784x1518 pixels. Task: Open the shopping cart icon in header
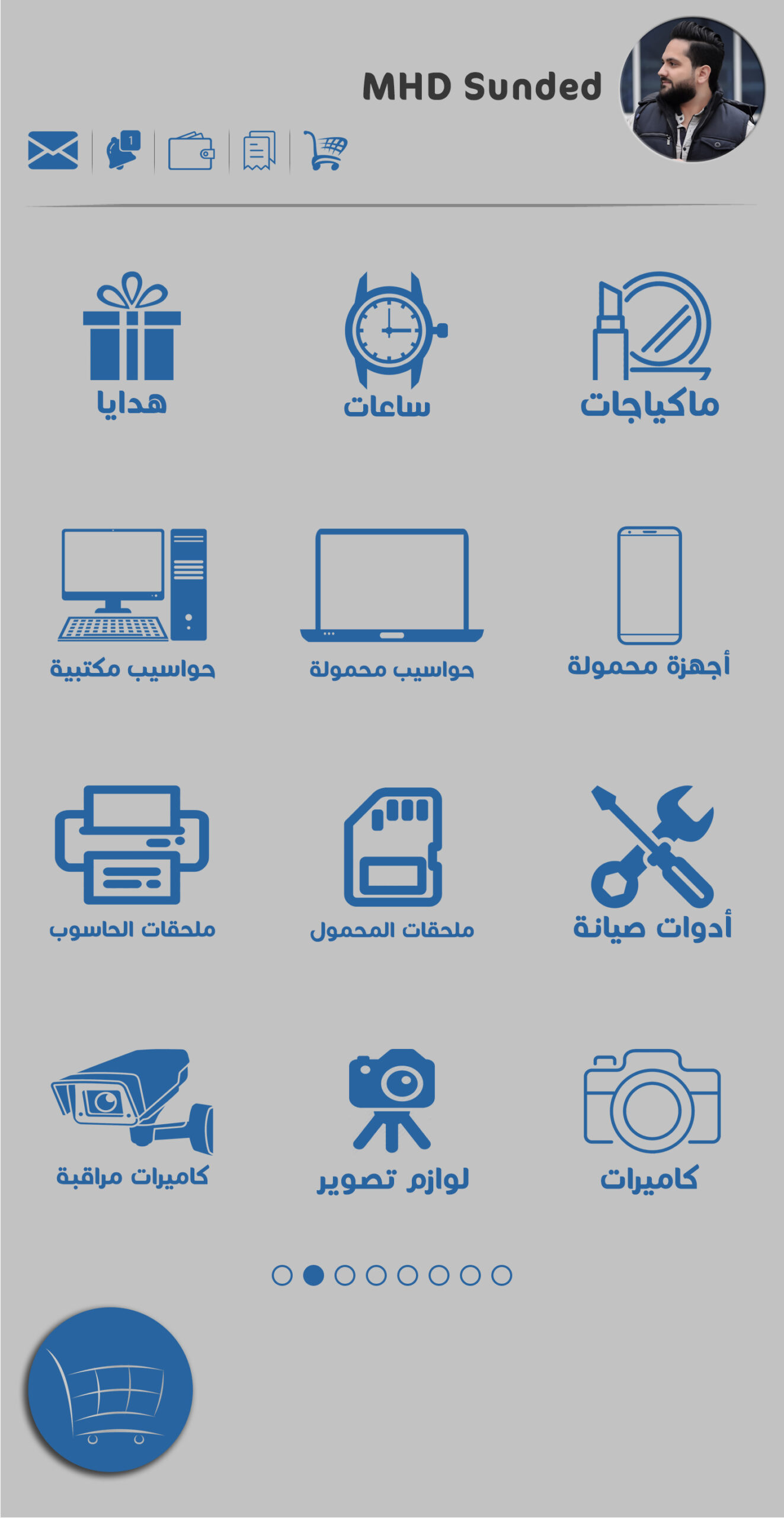click(x=325, y=151)
